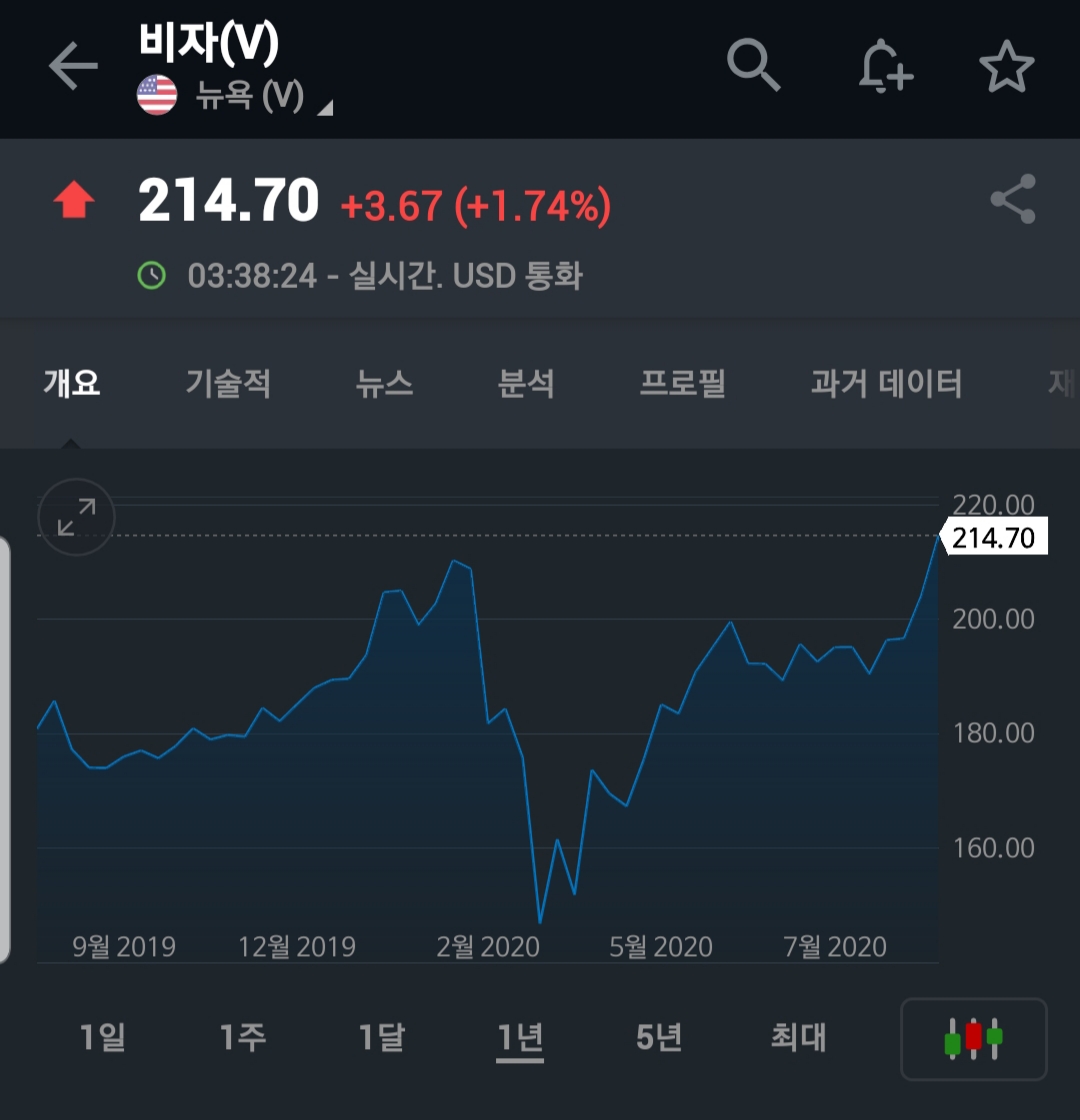Select the 1일 chart range
This screenshot has width=1080, height=1120.
coord(103,1036)
